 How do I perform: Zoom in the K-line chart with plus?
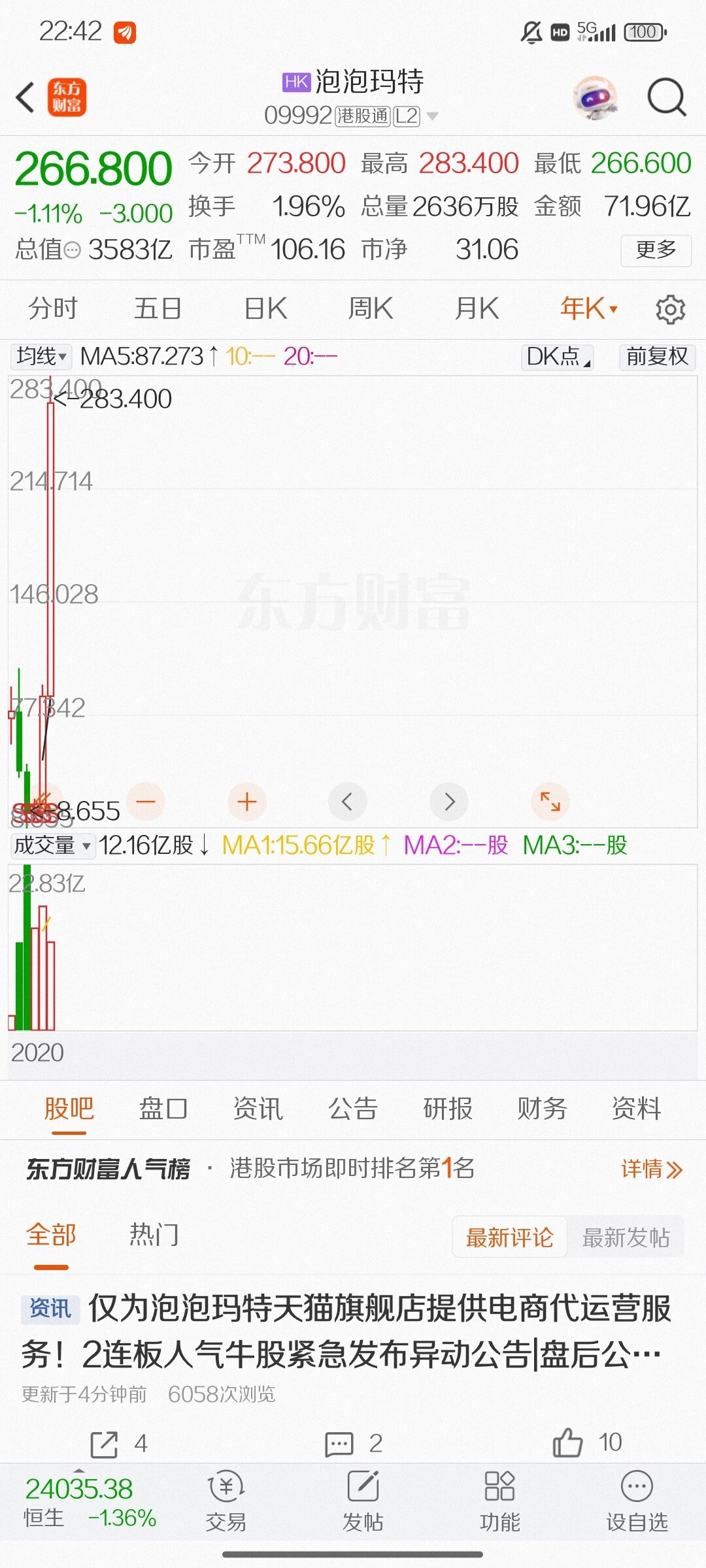247,802
